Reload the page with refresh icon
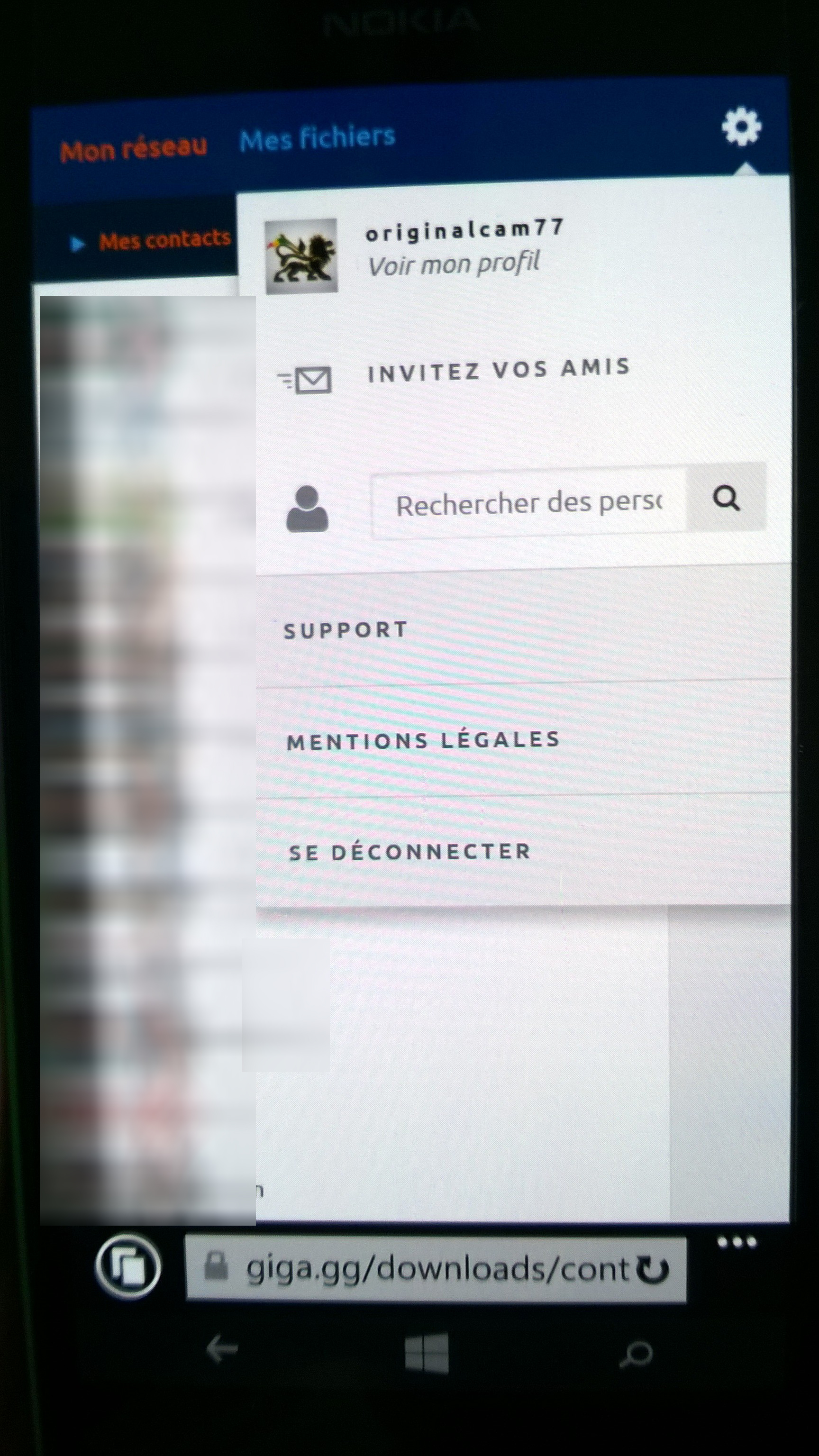819x1456 pixels. tap(653, 1269)
